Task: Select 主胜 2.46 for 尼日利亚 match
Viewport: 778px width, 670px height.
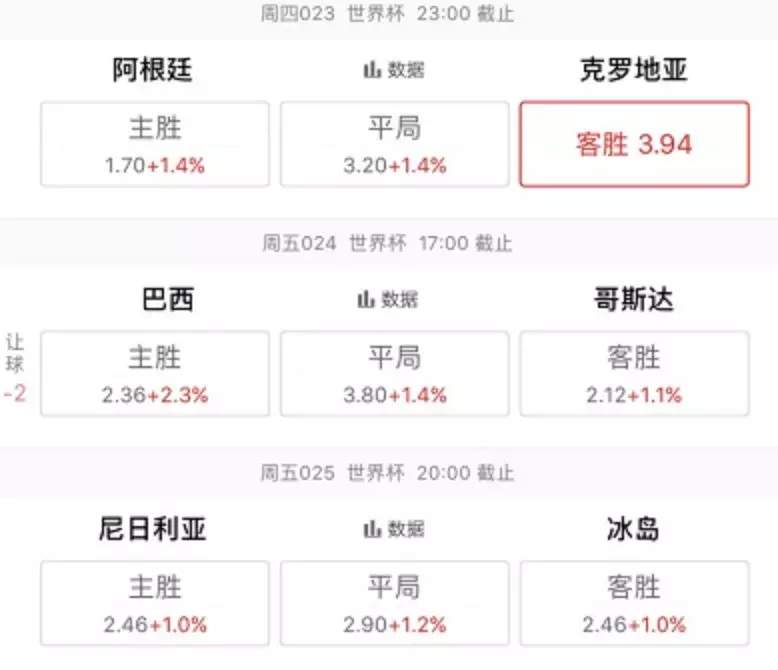Action: tap(155, 604)
